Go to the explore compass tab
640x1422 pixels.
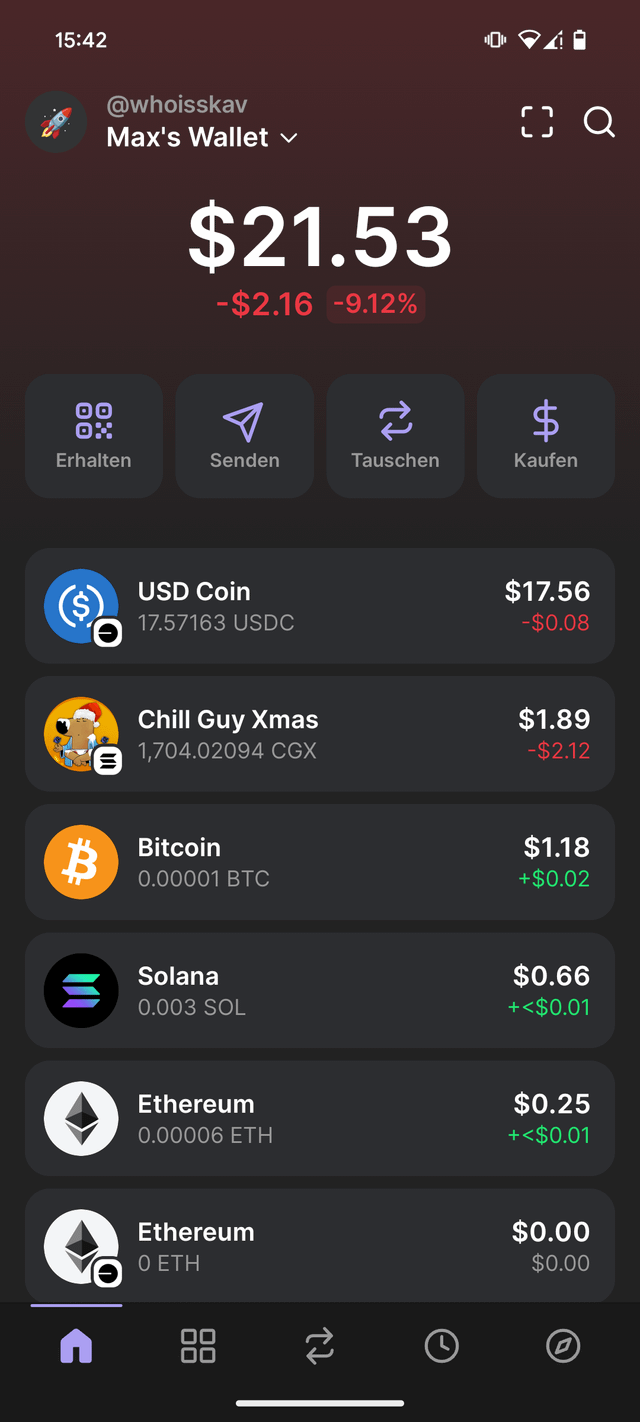563,1346
